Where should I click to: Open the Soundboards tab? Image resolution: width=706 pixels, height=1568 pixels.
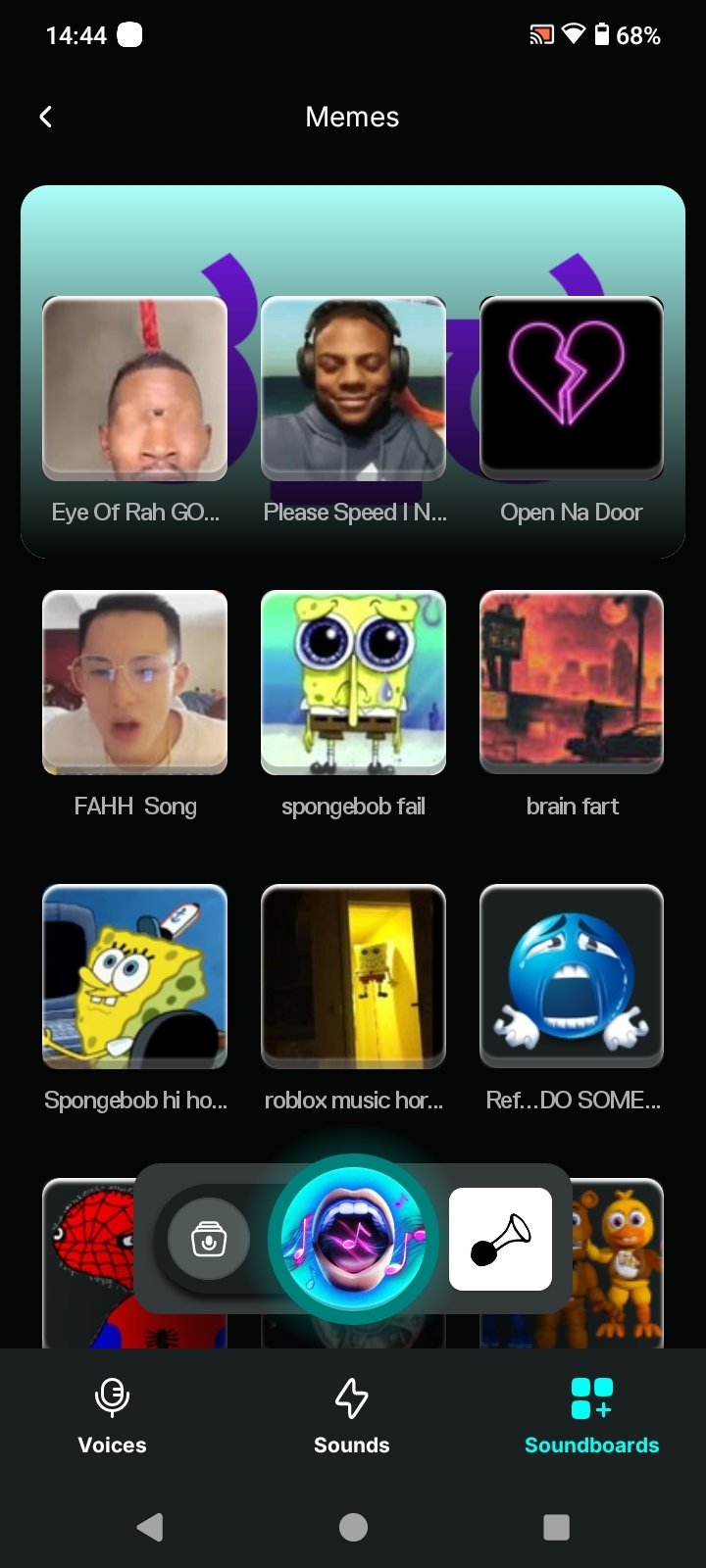(591, 1415)
